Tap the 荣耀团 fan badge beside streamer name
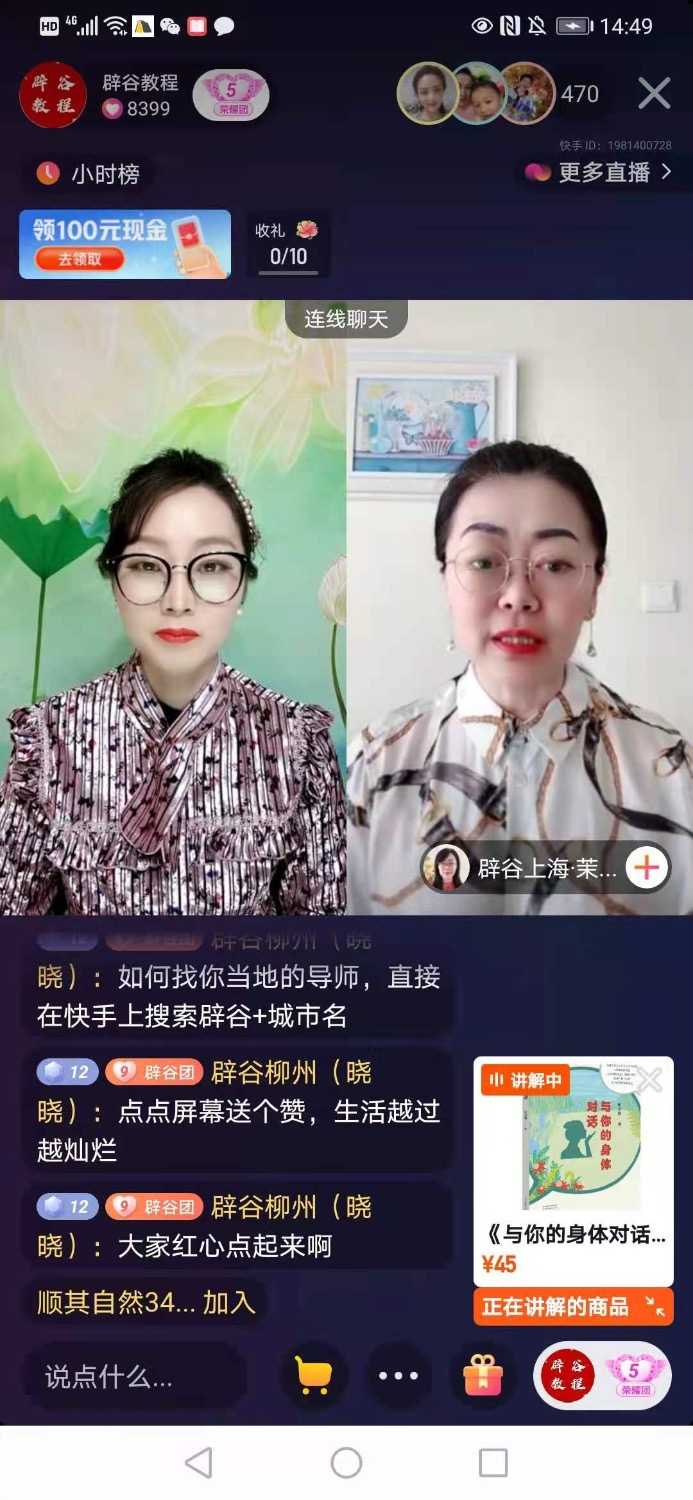 pos(231,95)
